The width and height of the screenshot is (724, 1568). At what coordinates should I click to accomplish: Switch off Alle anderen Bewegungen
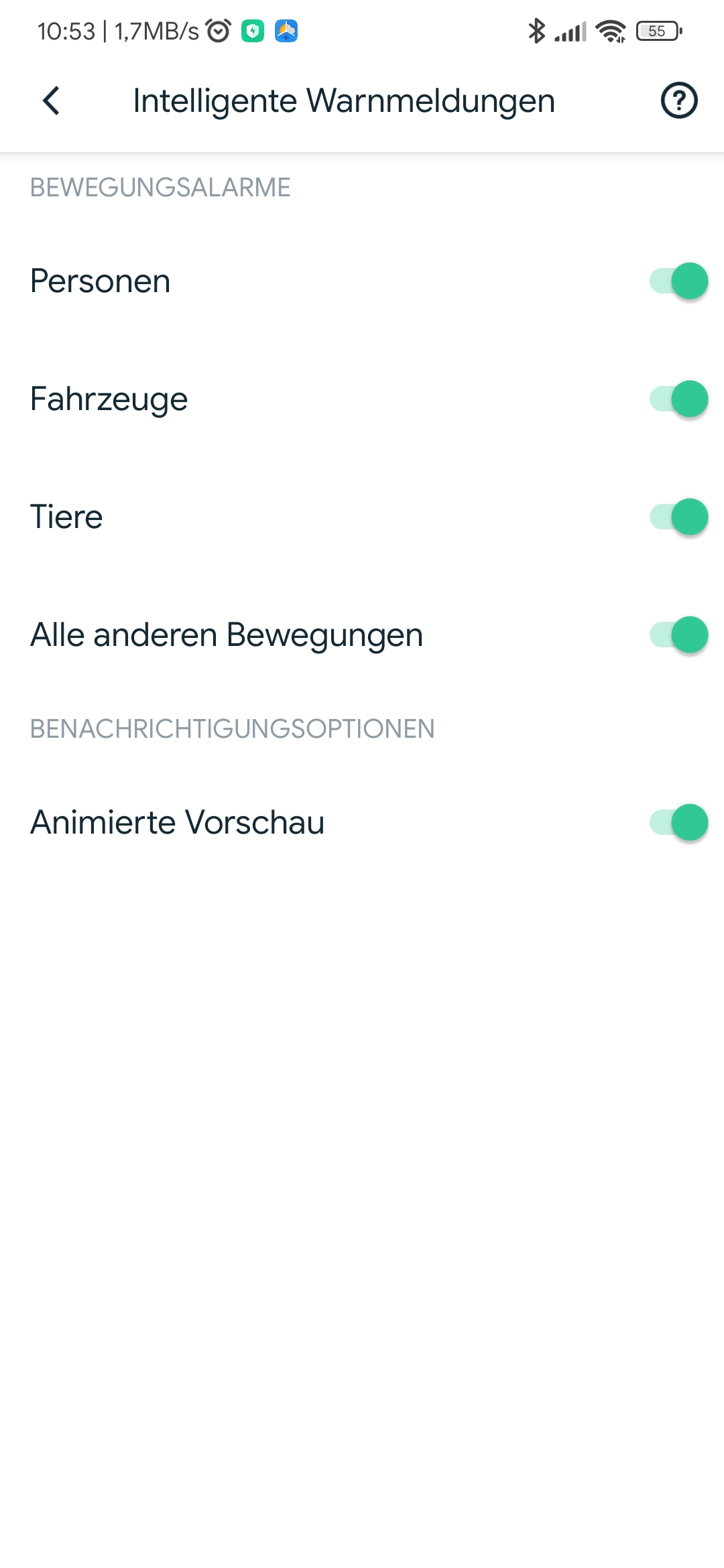pyautogui.click(x=678, y=635)
